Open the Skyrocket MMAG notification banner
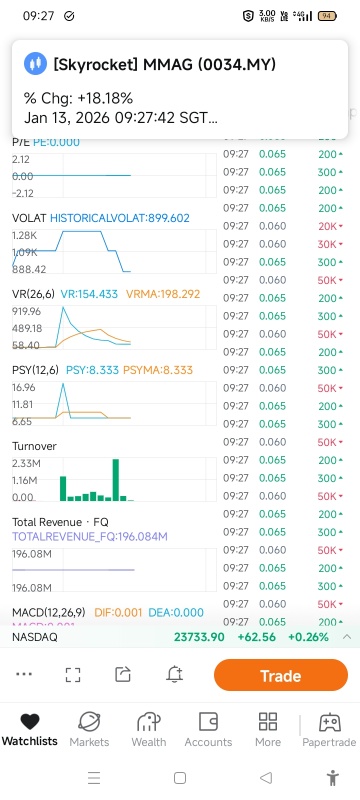 tap(180, 89)
